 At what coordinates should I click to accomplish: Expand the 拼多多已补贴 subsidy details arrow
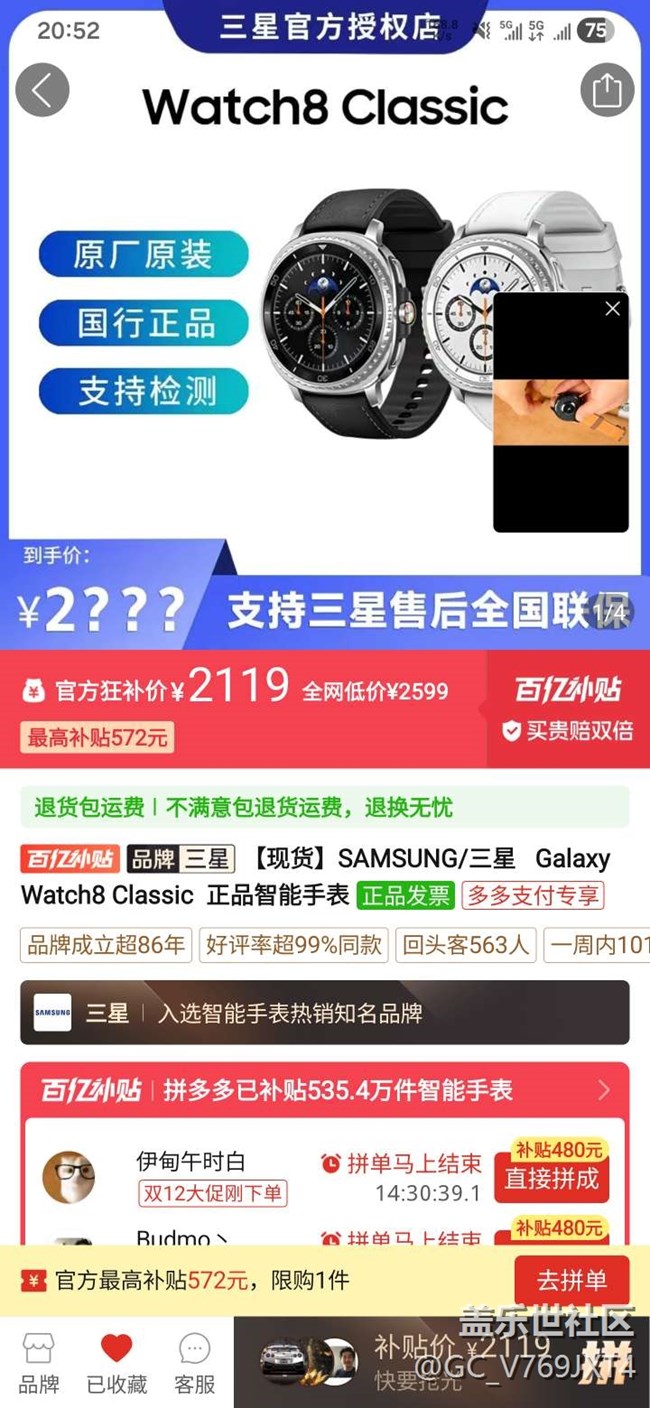pyautogui.click(x=603, y=1090)
